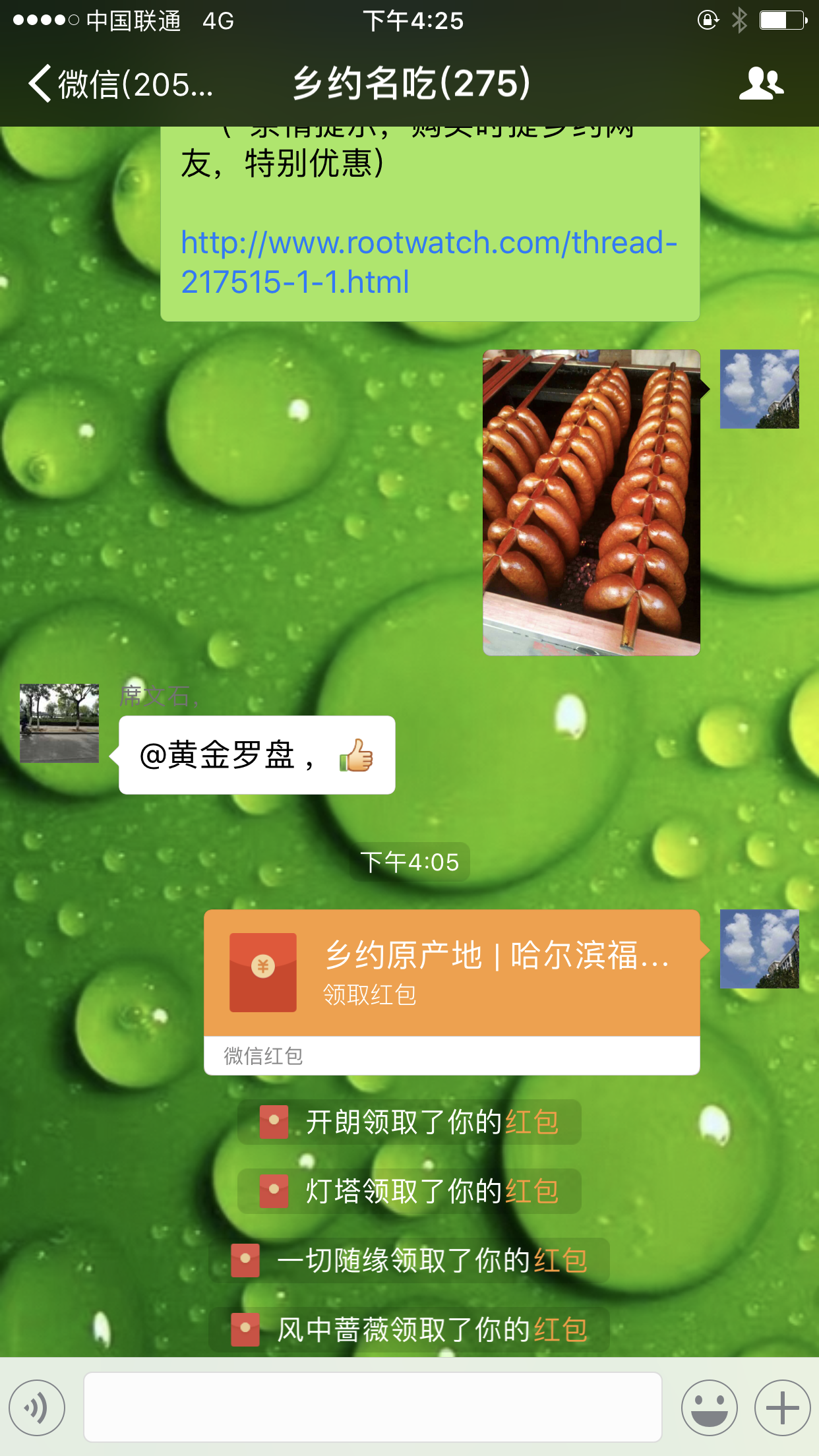819x1456 pixels.
Task: Open group members info icon
Action: (x=761, y=84)
